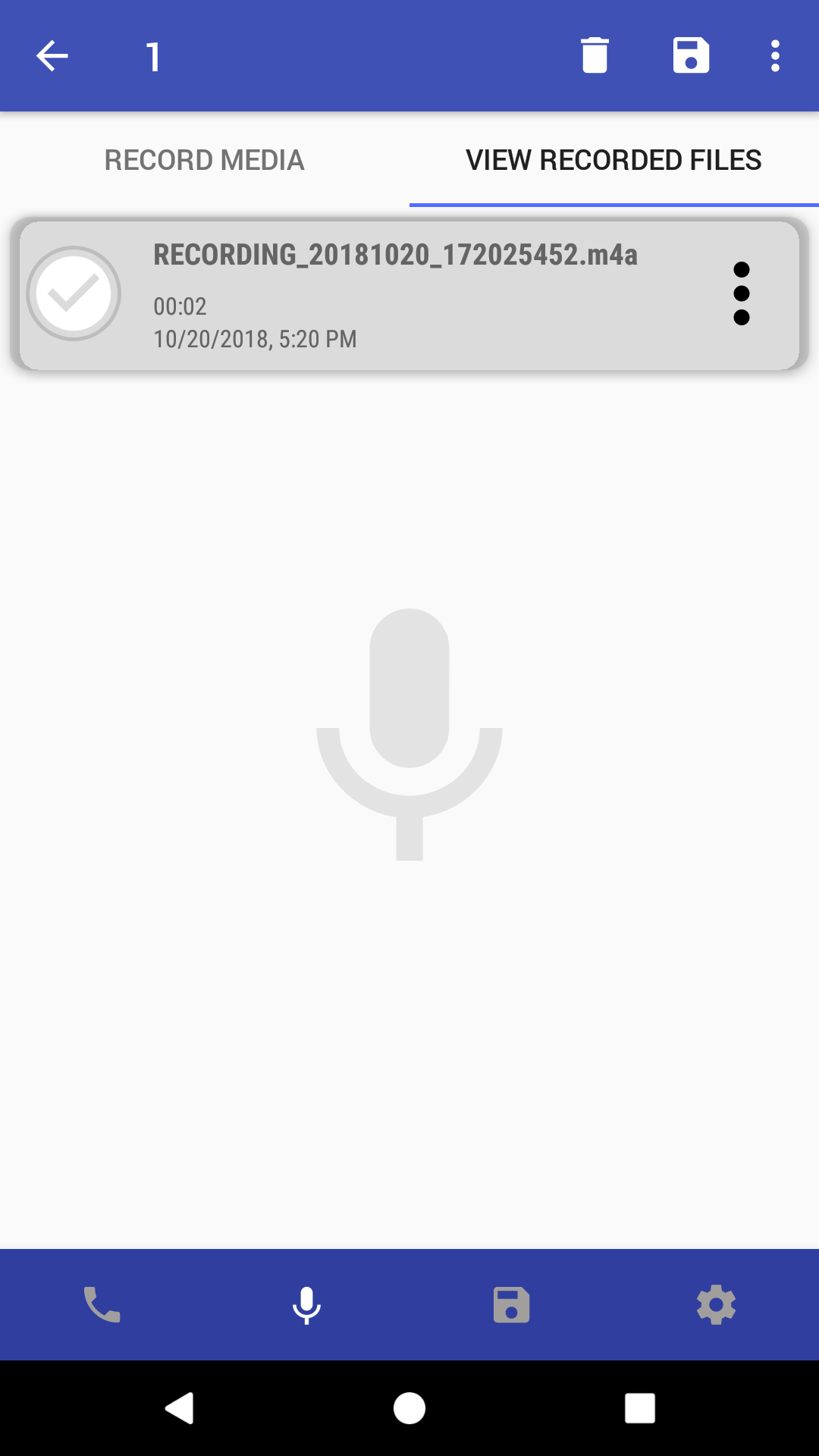Open the toolbar overflow menu
The image size is (819, 1456).
coord(774,55)
